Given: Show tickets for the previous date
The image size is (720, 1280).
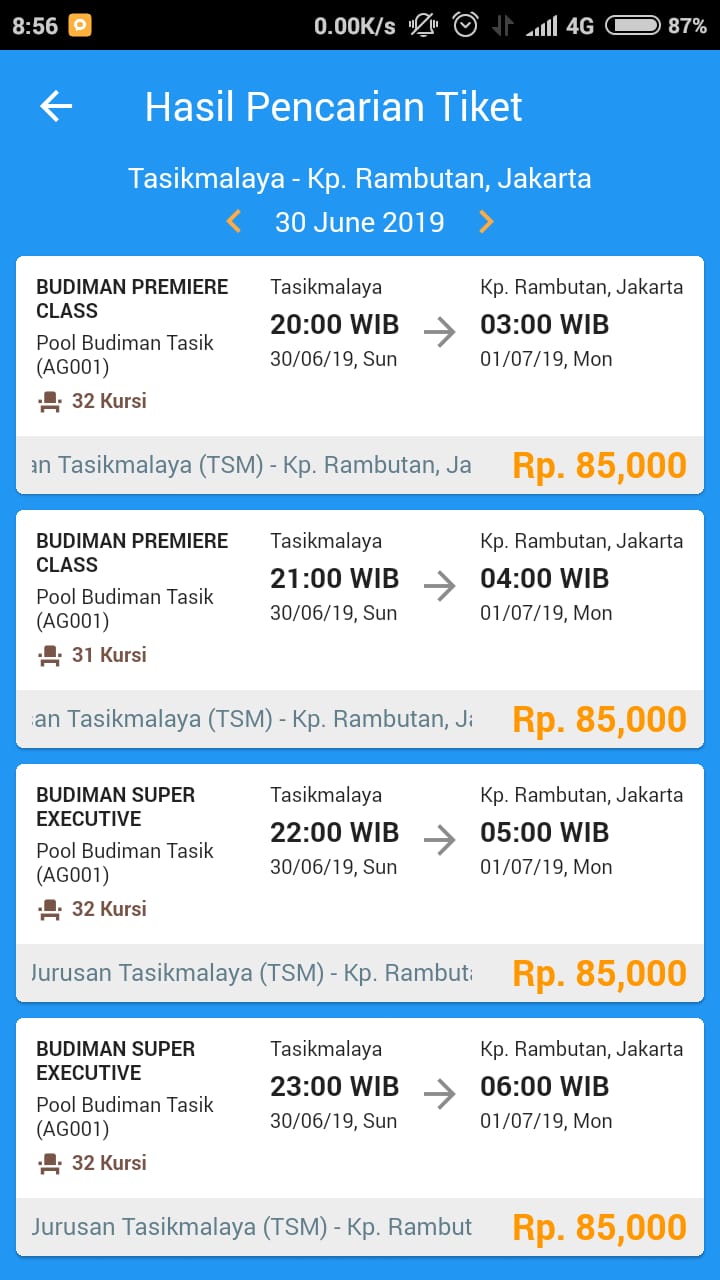Looking at the screenshot, I should pyautogui.click(x=234, y=221).
